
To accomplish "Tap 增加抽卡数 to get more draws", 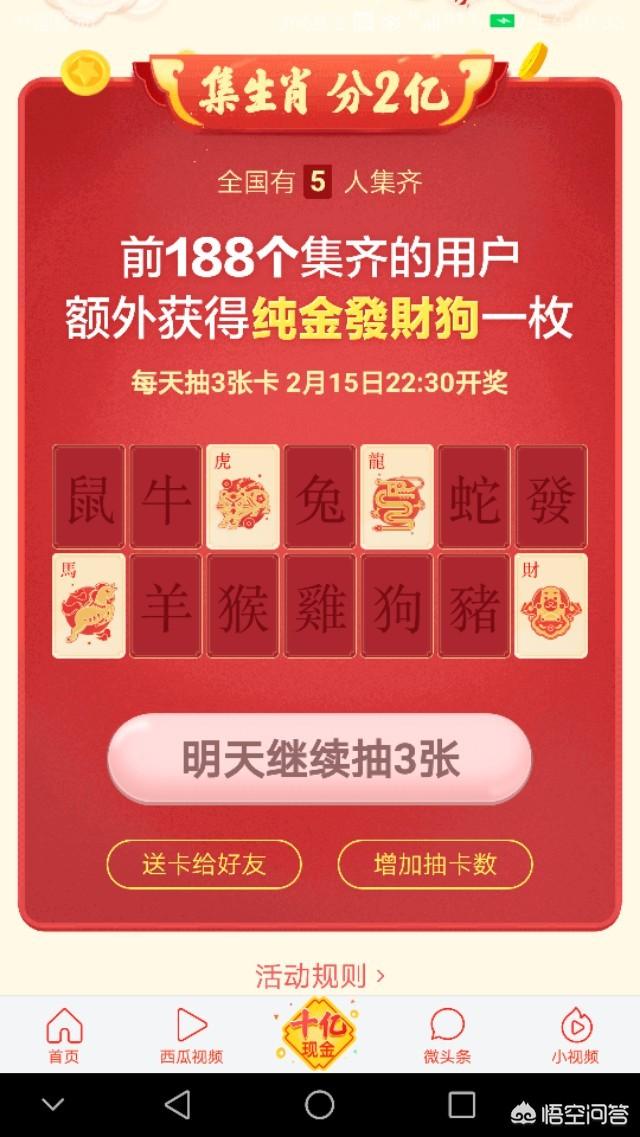I will point(435,865).
